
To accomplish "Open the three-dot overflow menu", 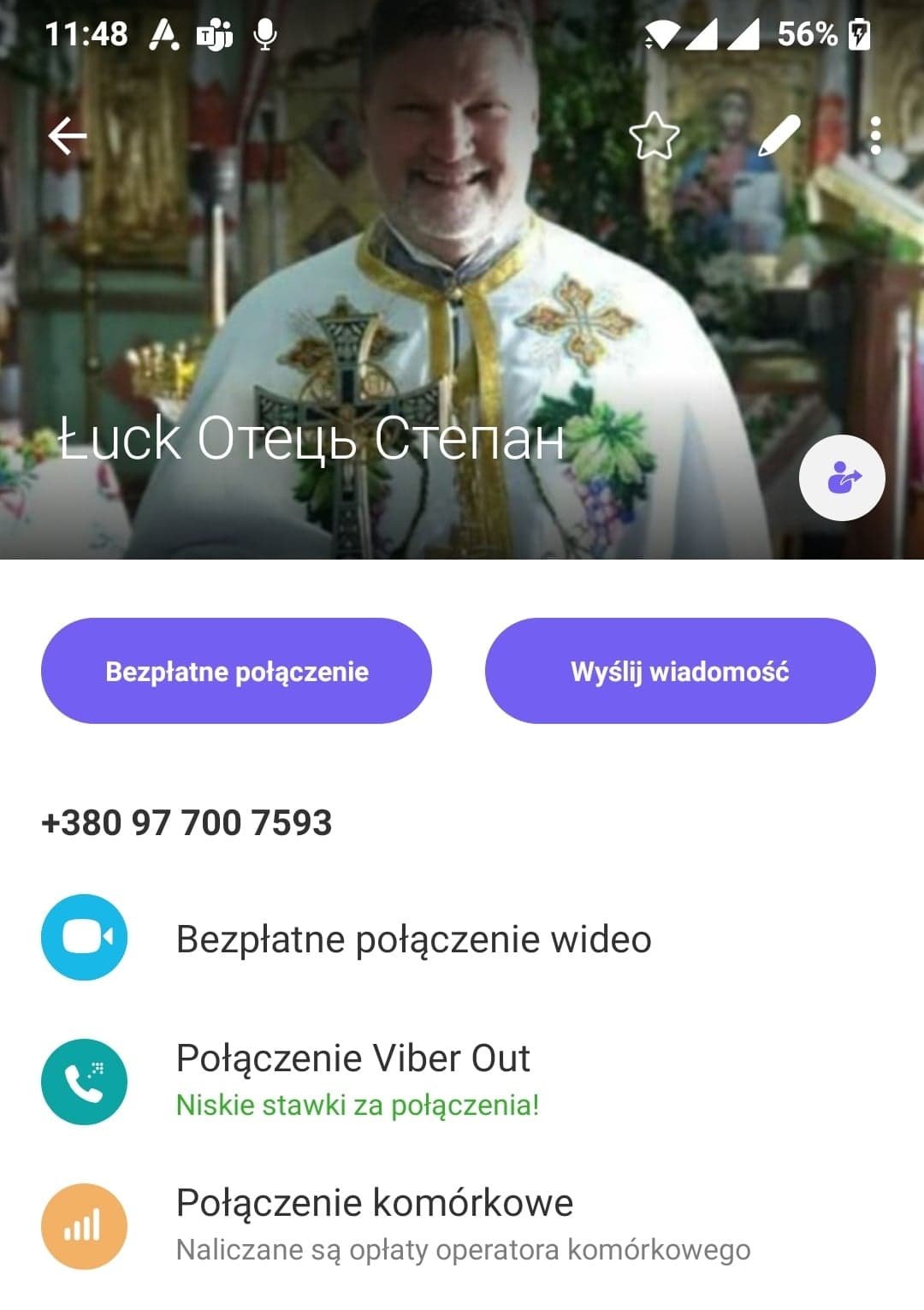I will point(874,135).
